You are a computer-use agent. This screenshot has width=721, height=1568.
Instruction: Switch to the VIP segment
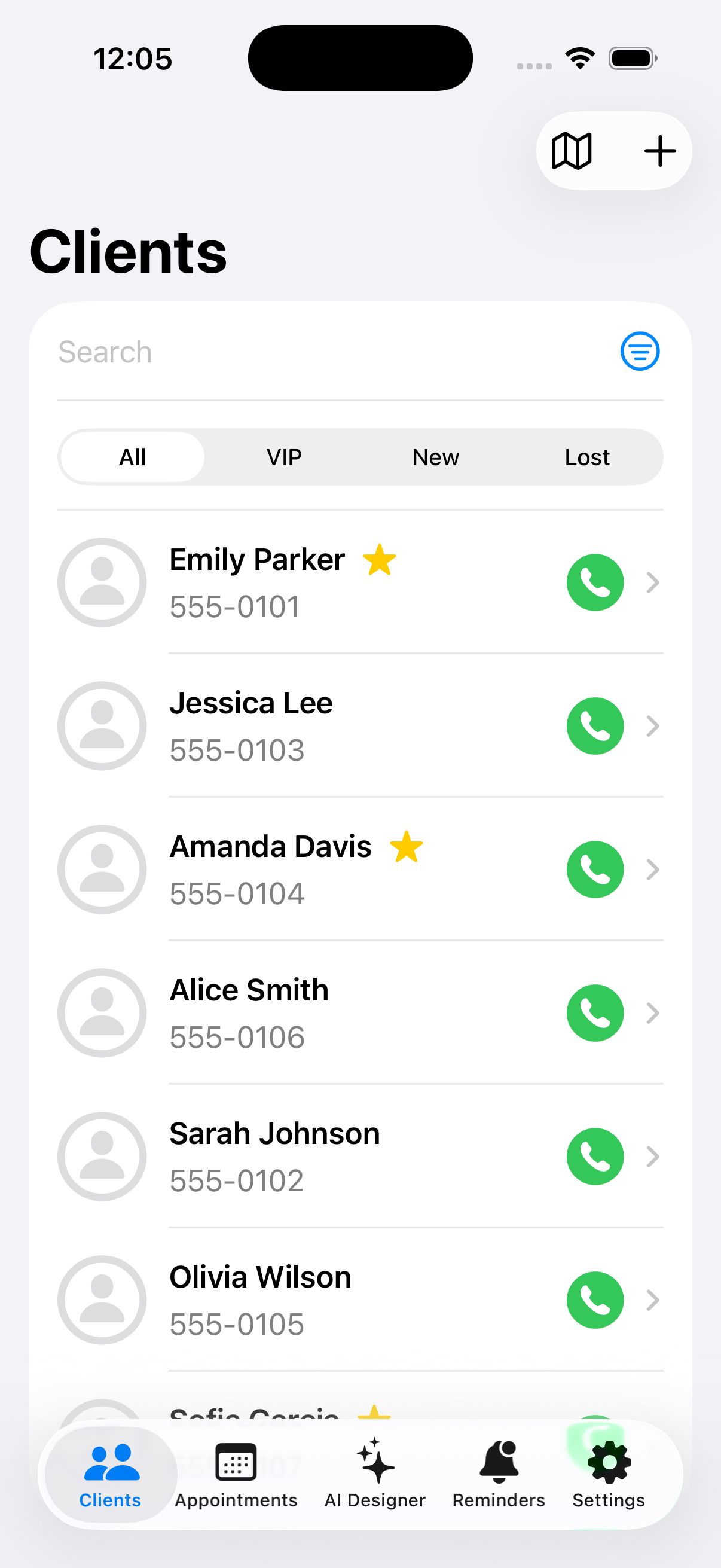click(x=284, y=457)
